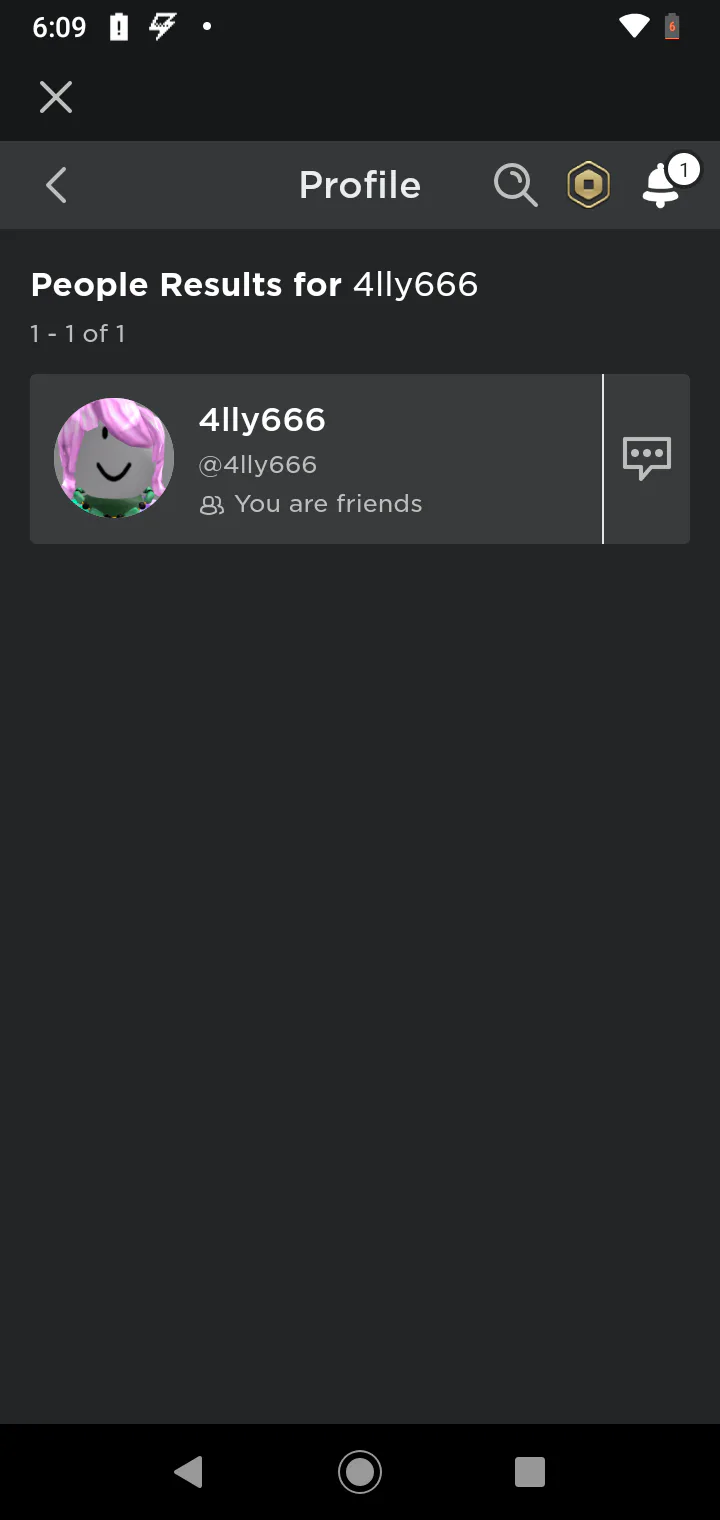Open the search magnifier icon

pyautogui.click(x=515, y=185)
